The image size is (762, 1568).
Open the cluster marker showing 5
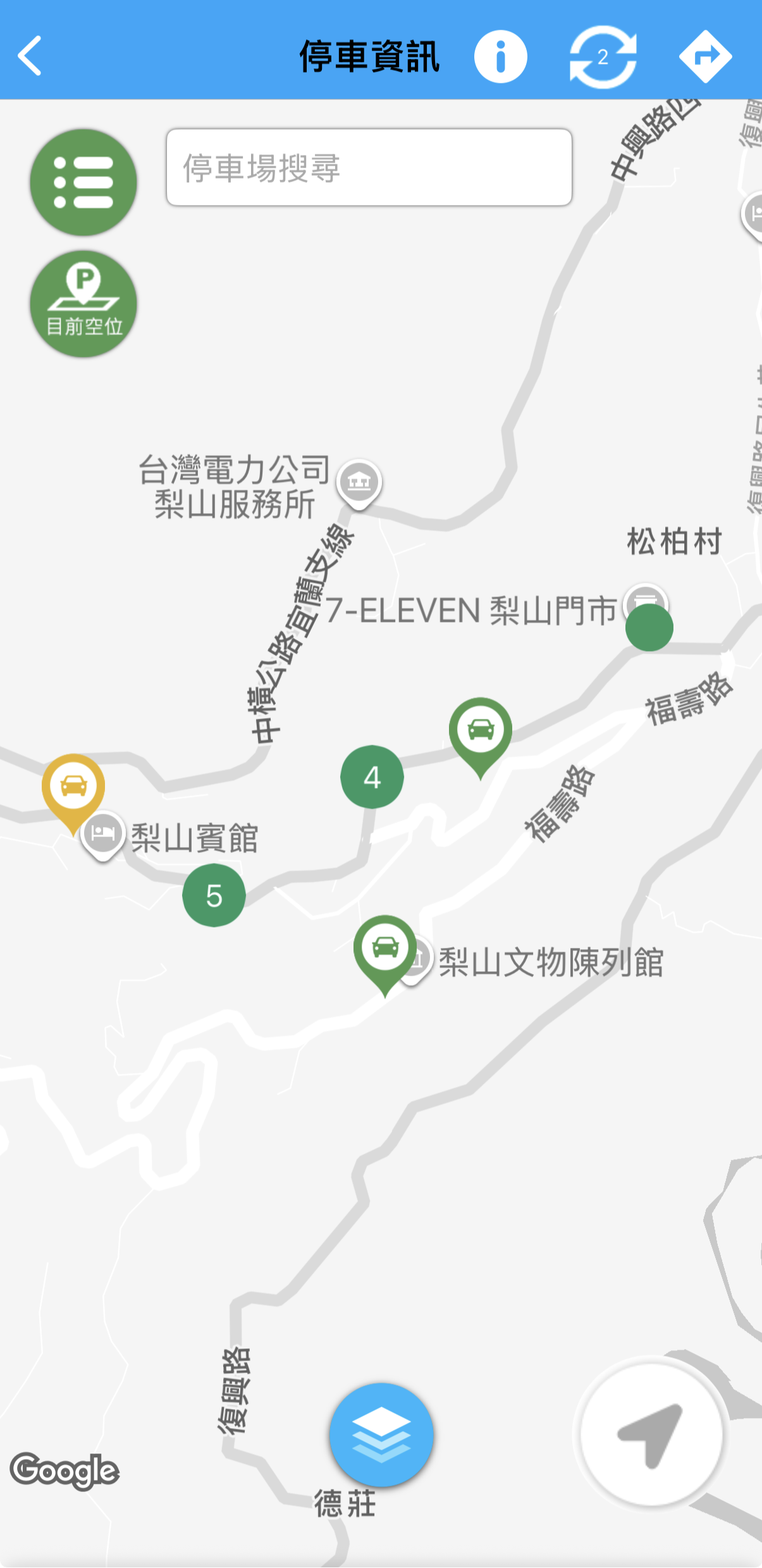(214, 895)
